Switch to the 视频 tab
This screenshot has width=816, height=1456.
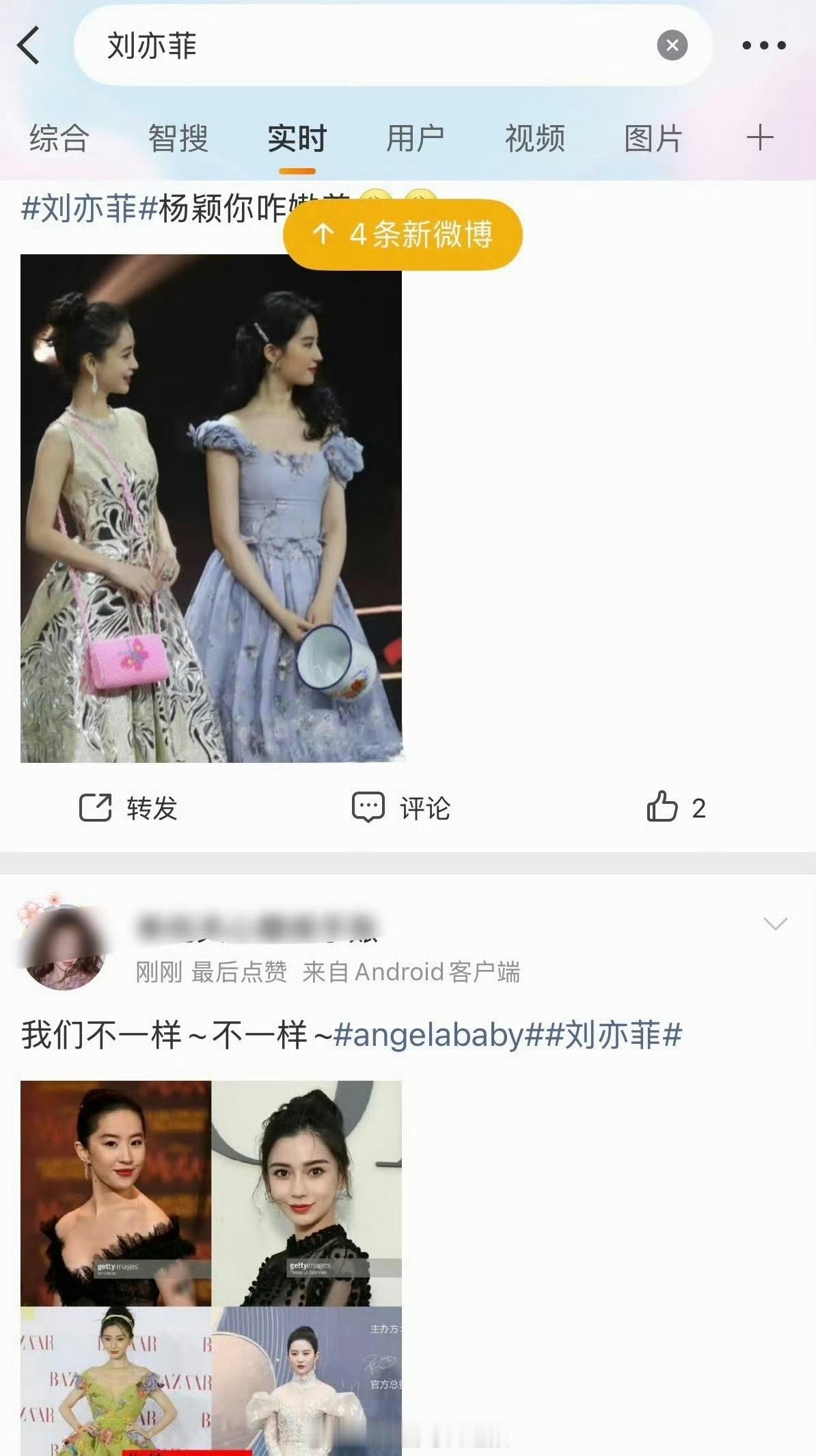point(534,138)
